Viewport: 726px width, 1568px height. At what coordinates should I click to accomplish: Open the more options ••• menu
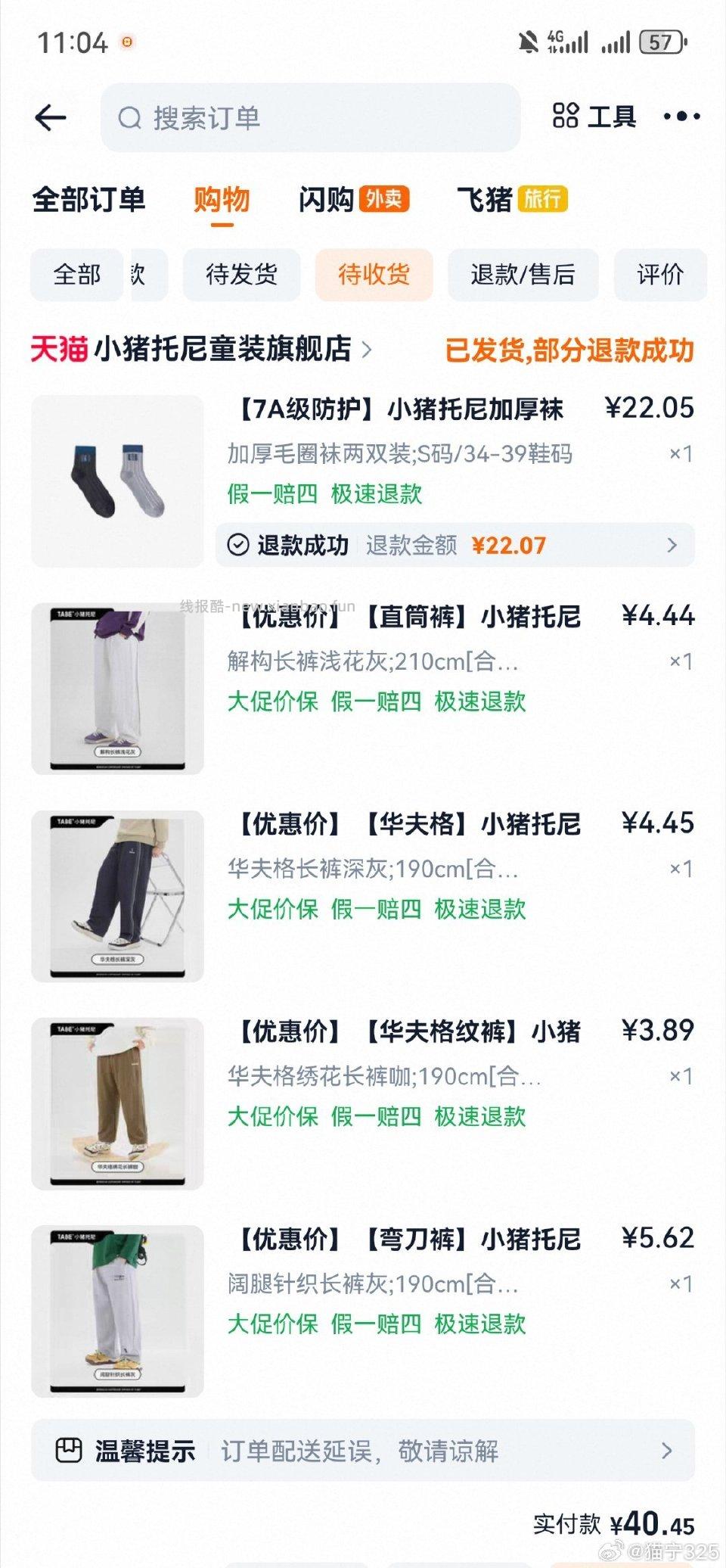pos(683,115)
